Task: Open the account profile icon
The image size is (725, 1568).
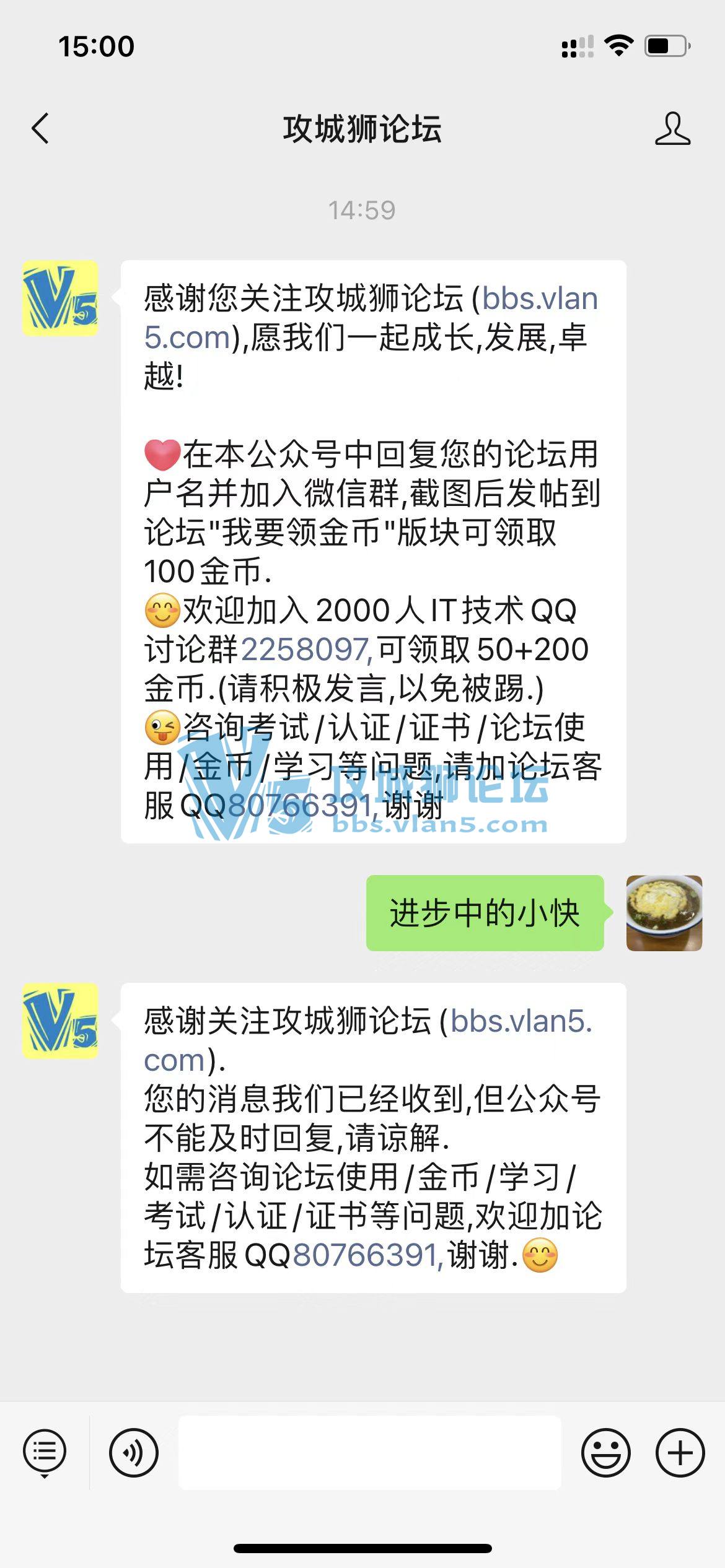Action: [672, 129]
